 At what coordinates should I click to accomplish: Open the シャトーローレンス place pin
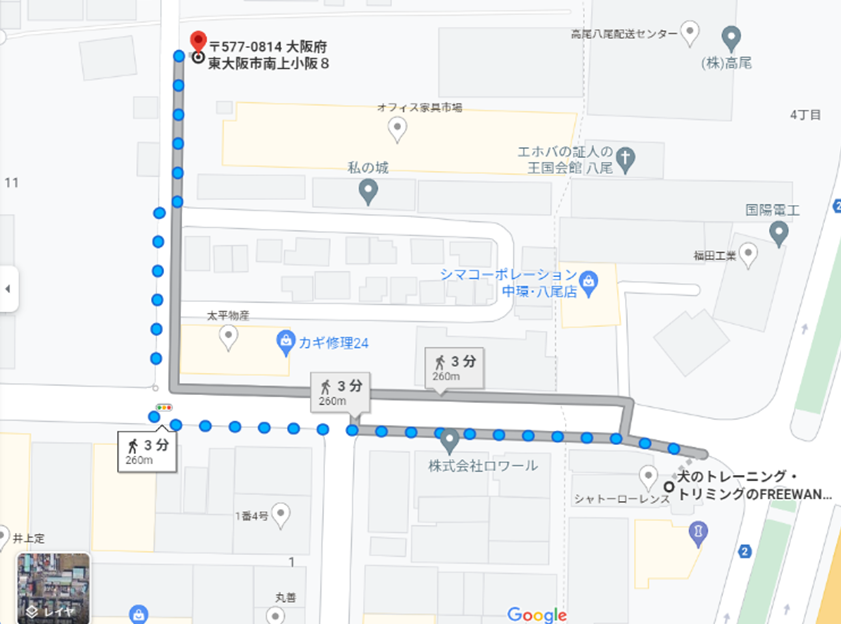click(648, 477)
